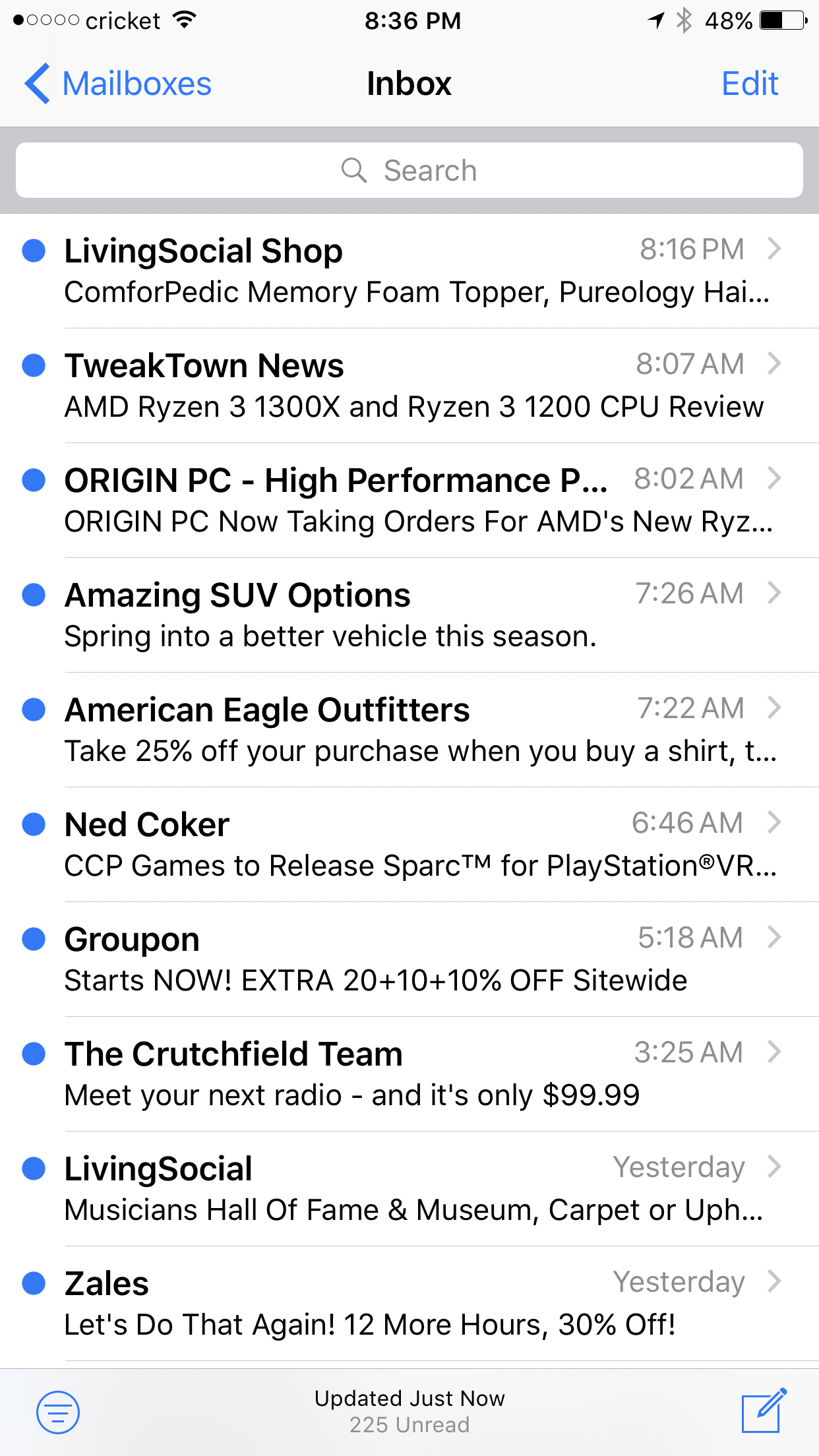This screenshot has width=819, height=1456.
Task: Open the Zales email
Action: (409, 1304)
